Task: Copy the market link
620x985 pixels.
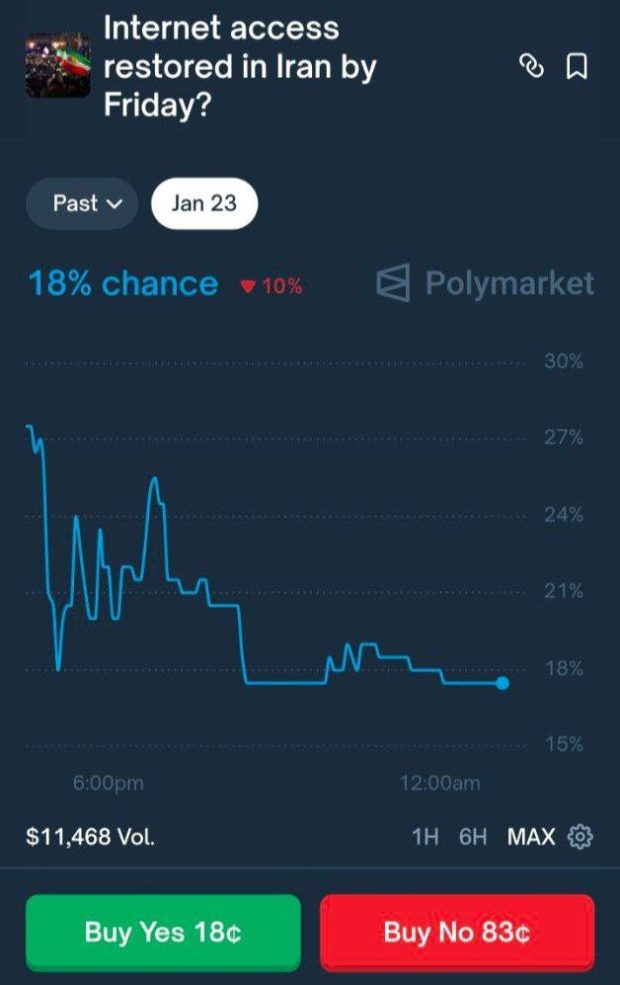Action: pos(532,67)
